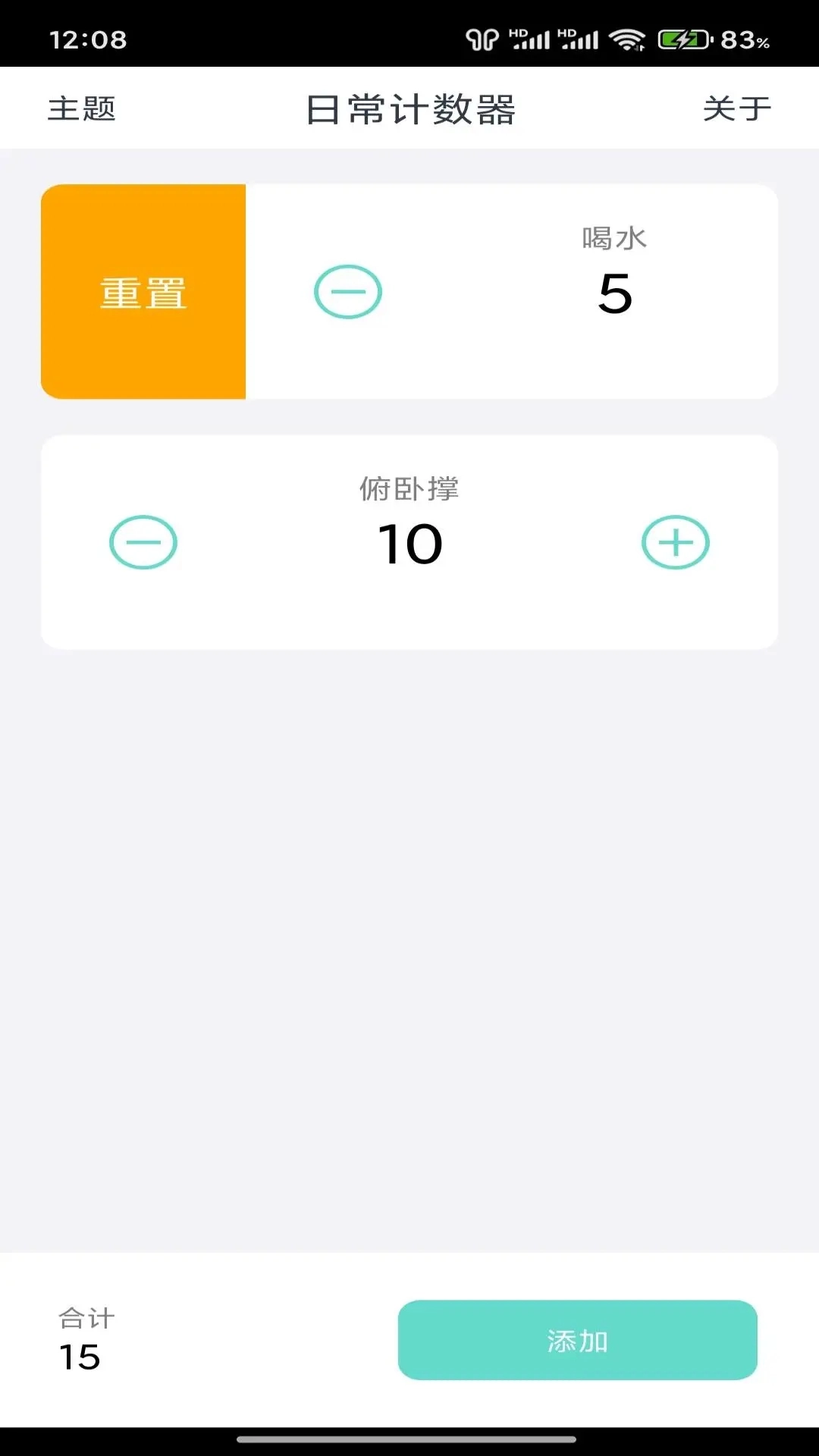Decrease the 喝水 counter by one
819x1456 pixels.
click(348, 292)
